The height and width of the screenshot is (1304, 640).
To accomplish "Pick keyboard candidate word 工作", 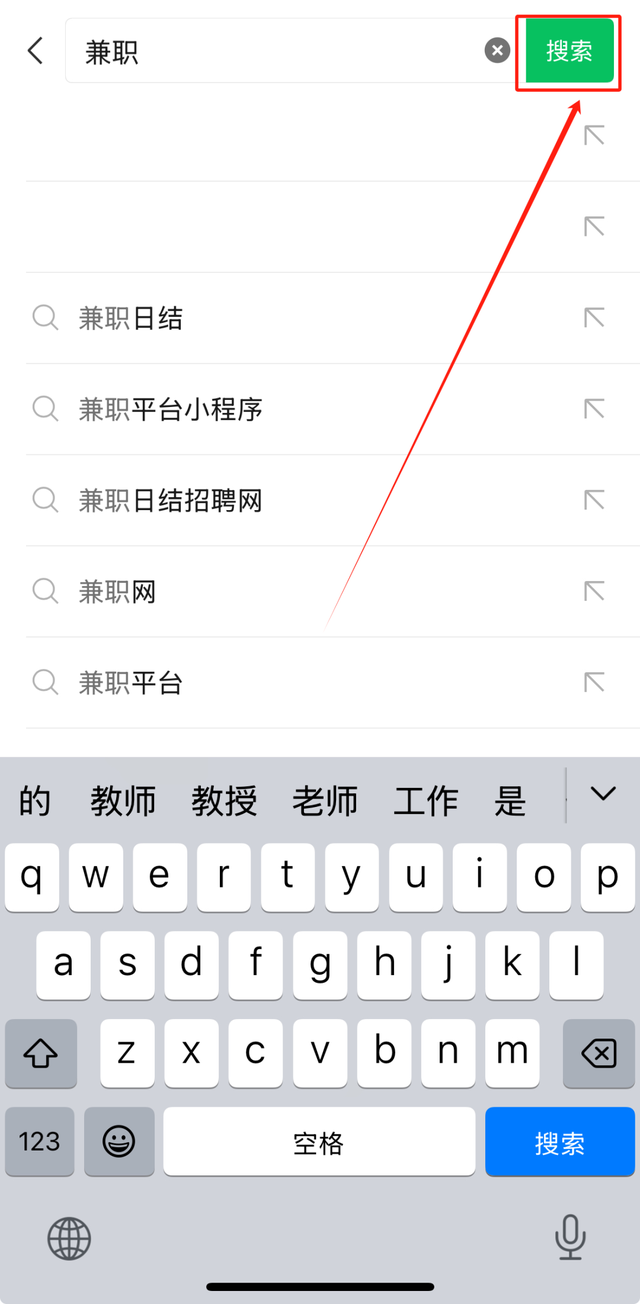I will [x=426, y=800].
